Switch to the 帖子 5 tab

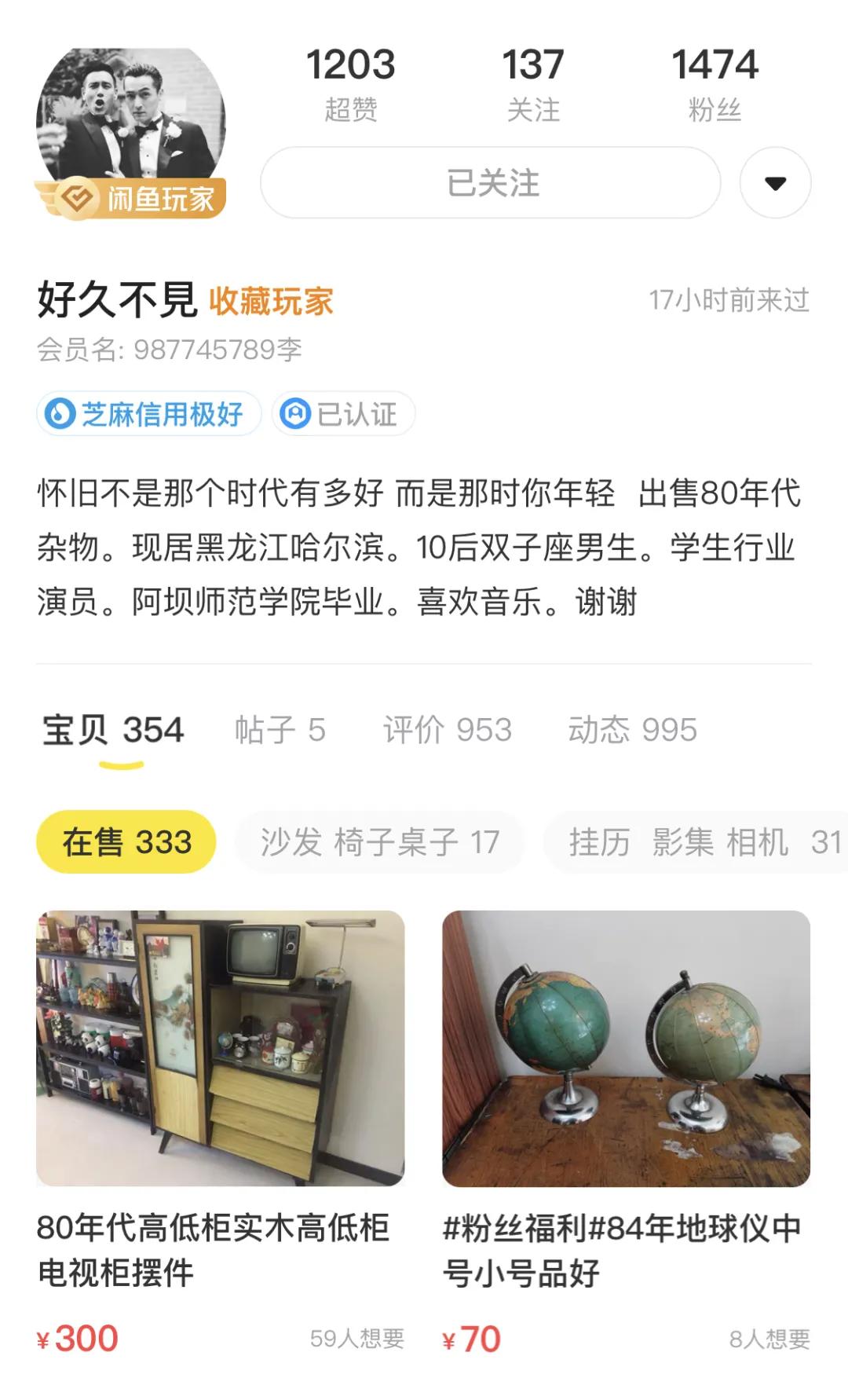tap(280, 731)
